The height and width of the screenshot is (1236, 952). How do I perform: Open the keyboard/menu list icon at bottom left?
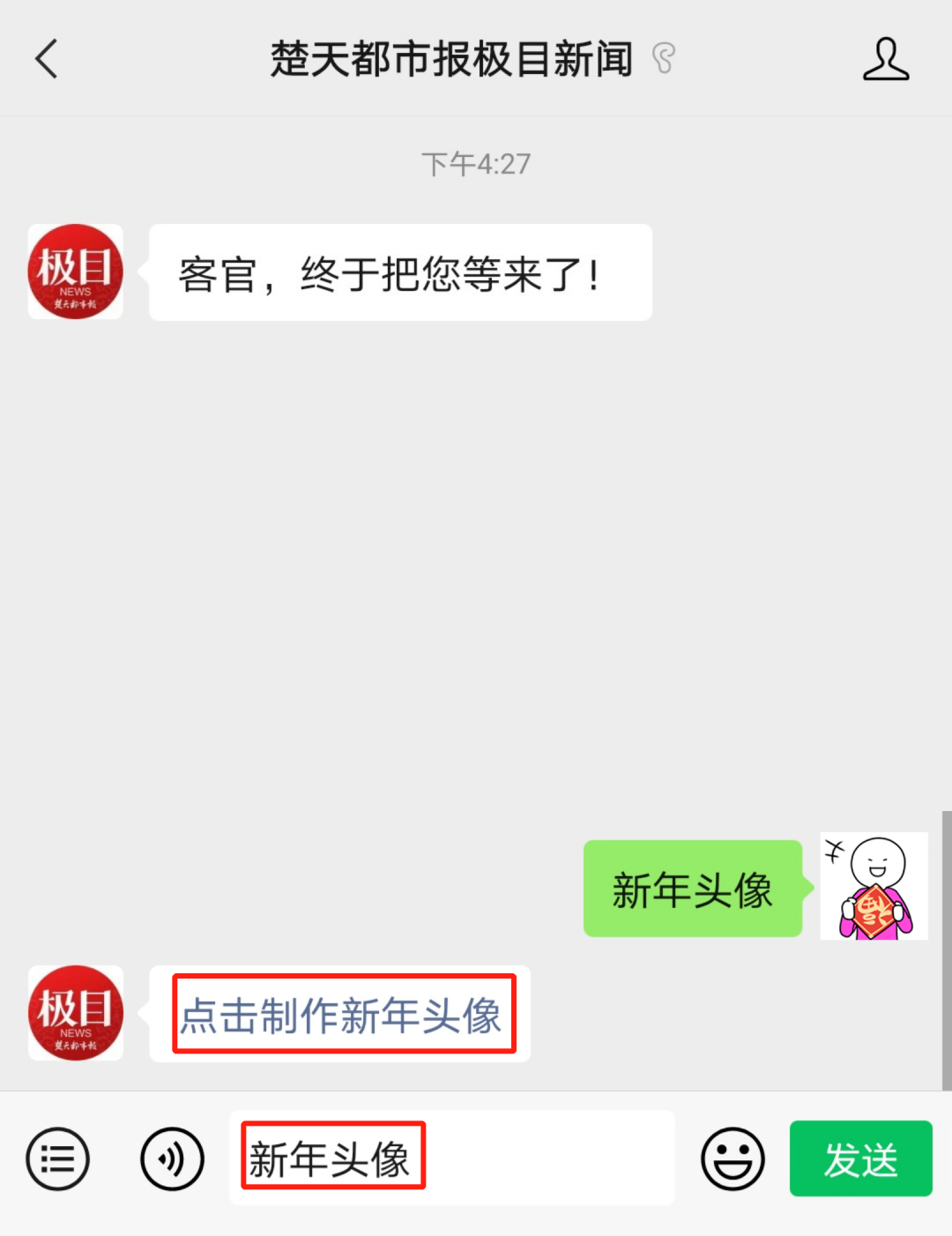[57, 1158]
